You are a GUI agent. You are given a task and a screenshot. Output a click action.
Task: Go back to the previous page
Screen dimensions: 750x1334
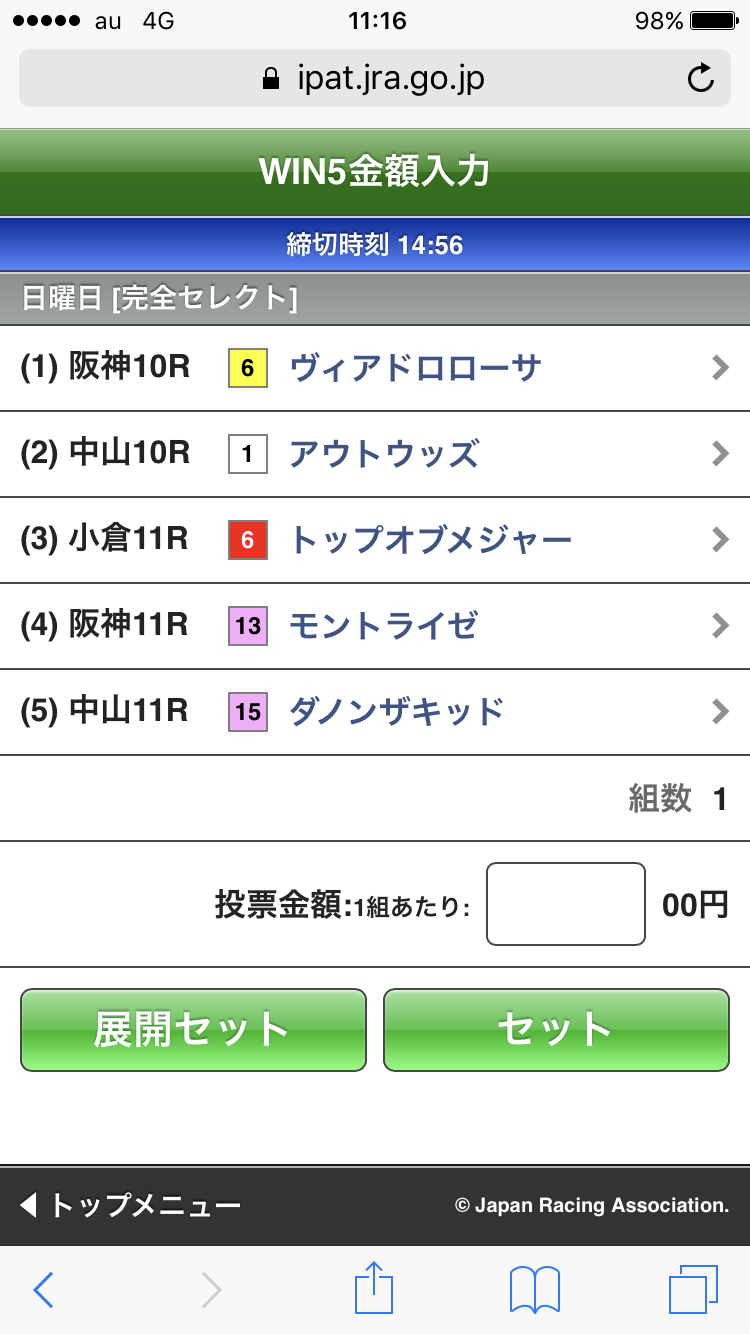click(43, 1290)
